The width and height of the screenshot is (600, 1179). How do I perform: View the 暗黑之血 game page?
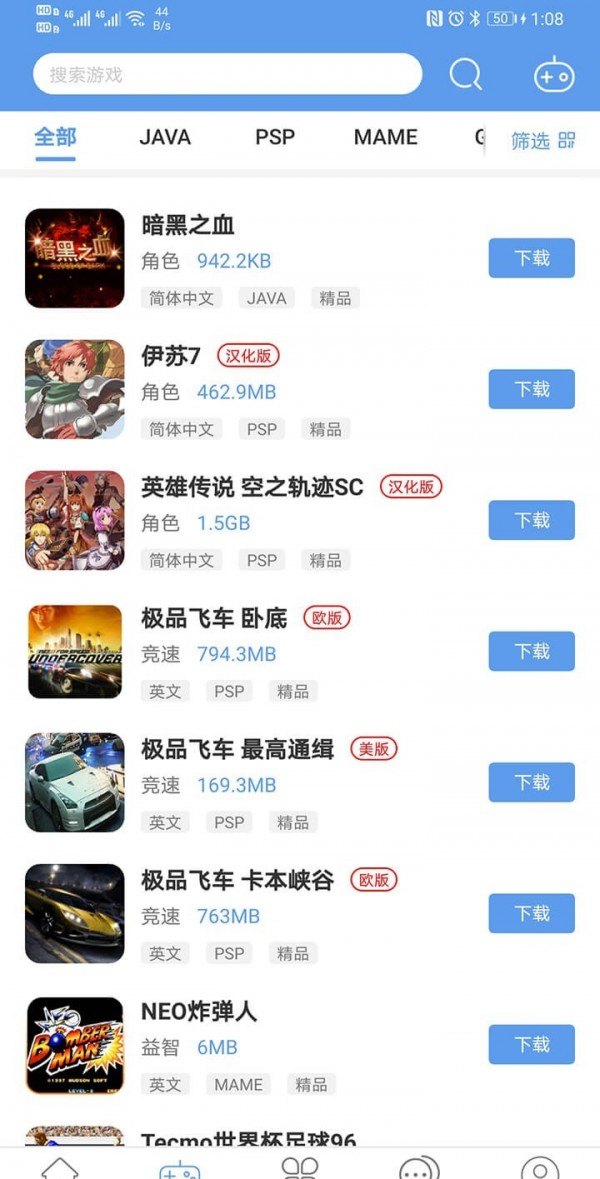point(188,225)
